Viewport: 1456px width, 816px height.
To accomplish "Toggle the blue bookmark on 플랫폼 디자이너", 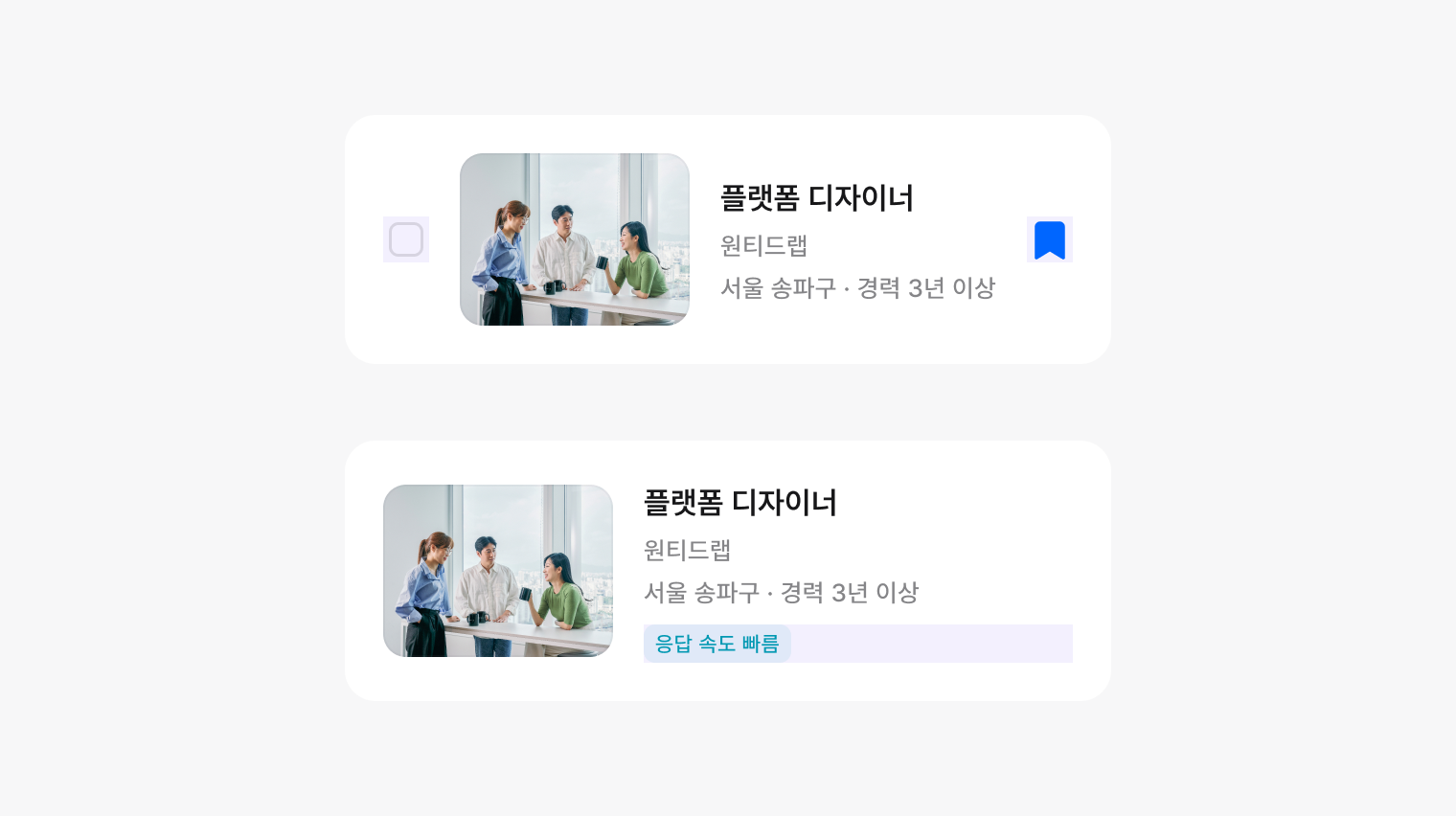I will pyautogui.click(x=1049, y=239).
